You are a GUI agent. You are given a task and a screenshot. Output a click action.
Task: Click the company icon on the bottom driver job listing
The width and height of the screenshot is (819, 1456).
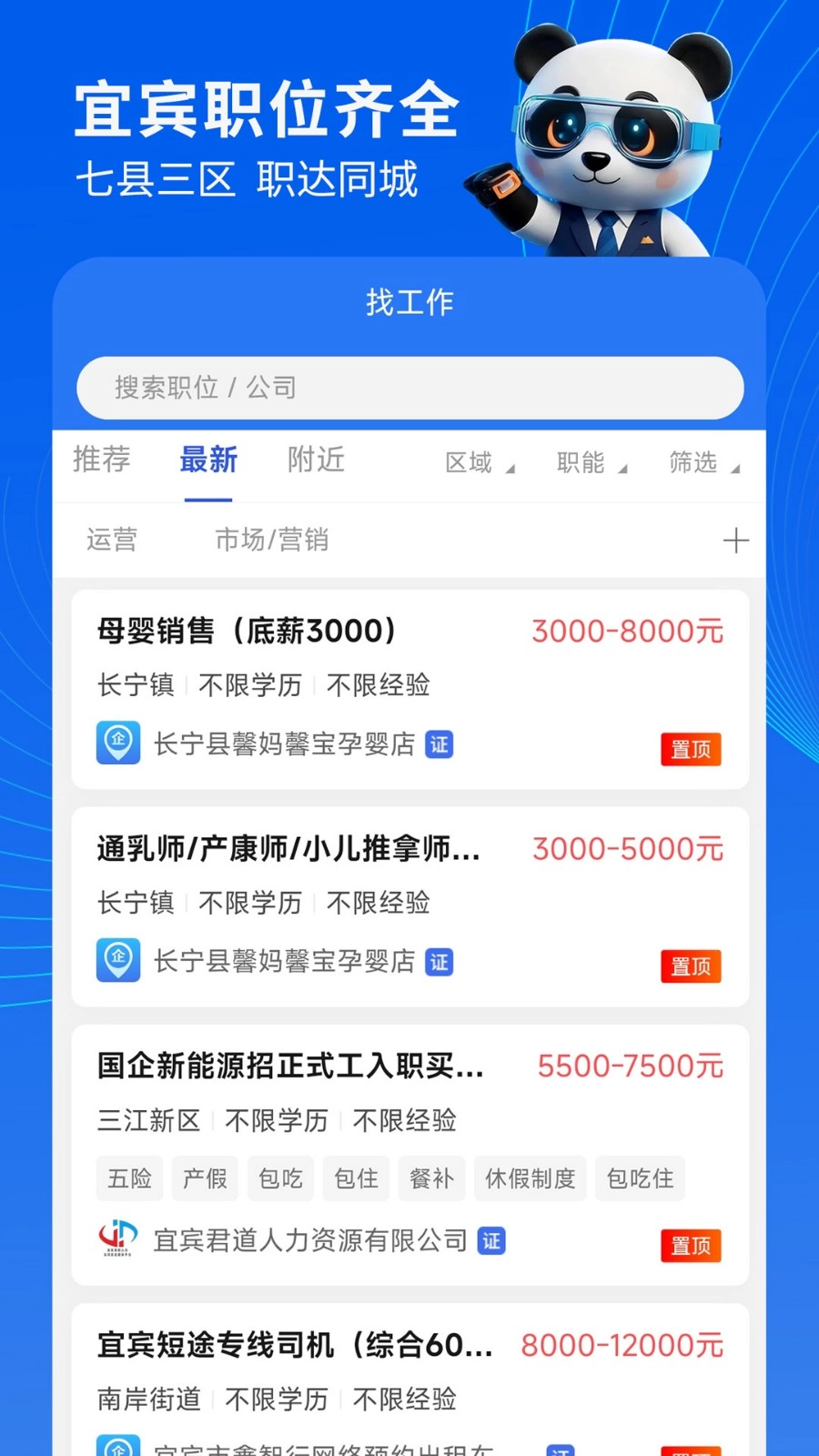pyautogui.click(x=118, y=1445)
